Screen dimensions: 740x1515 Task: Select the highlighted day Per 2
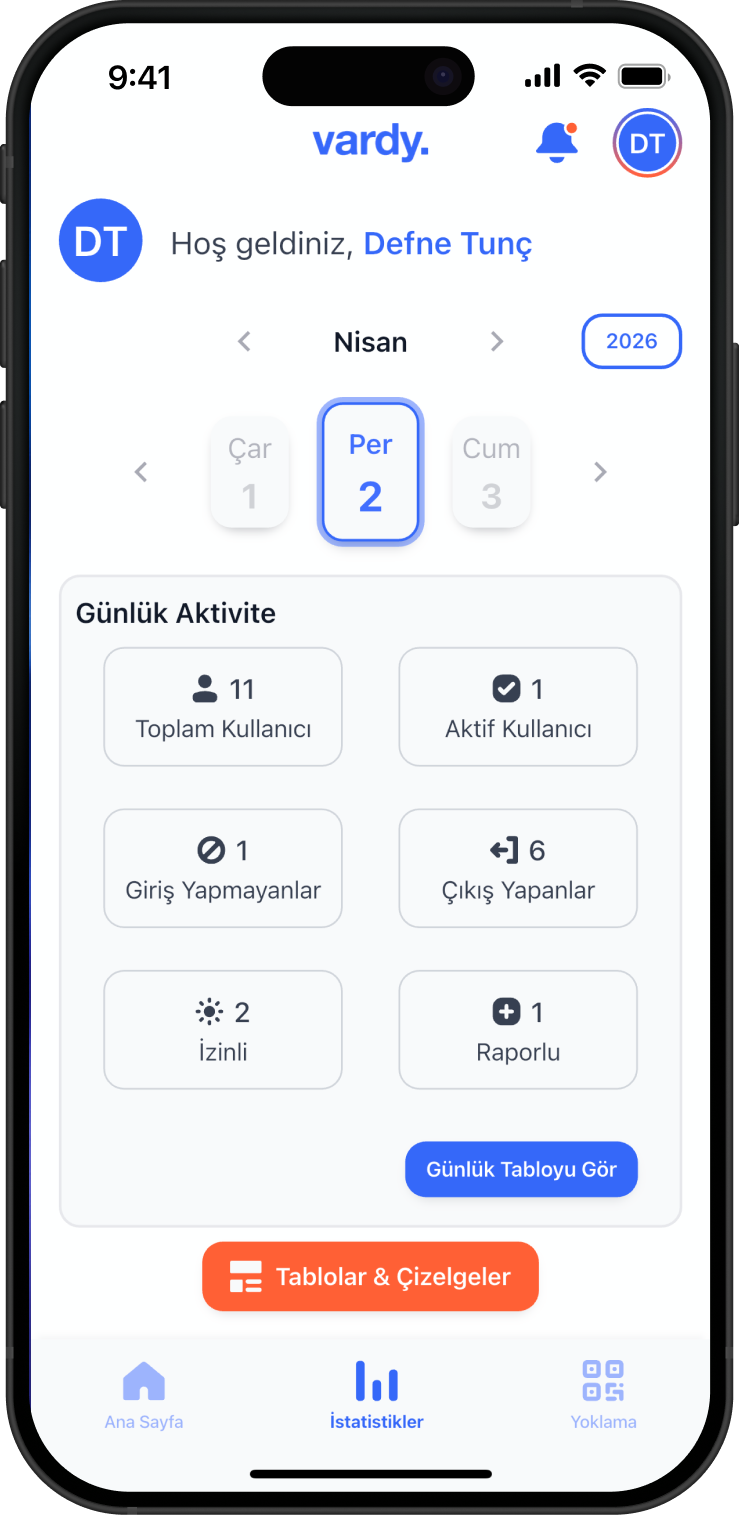(x=370, y=472)
